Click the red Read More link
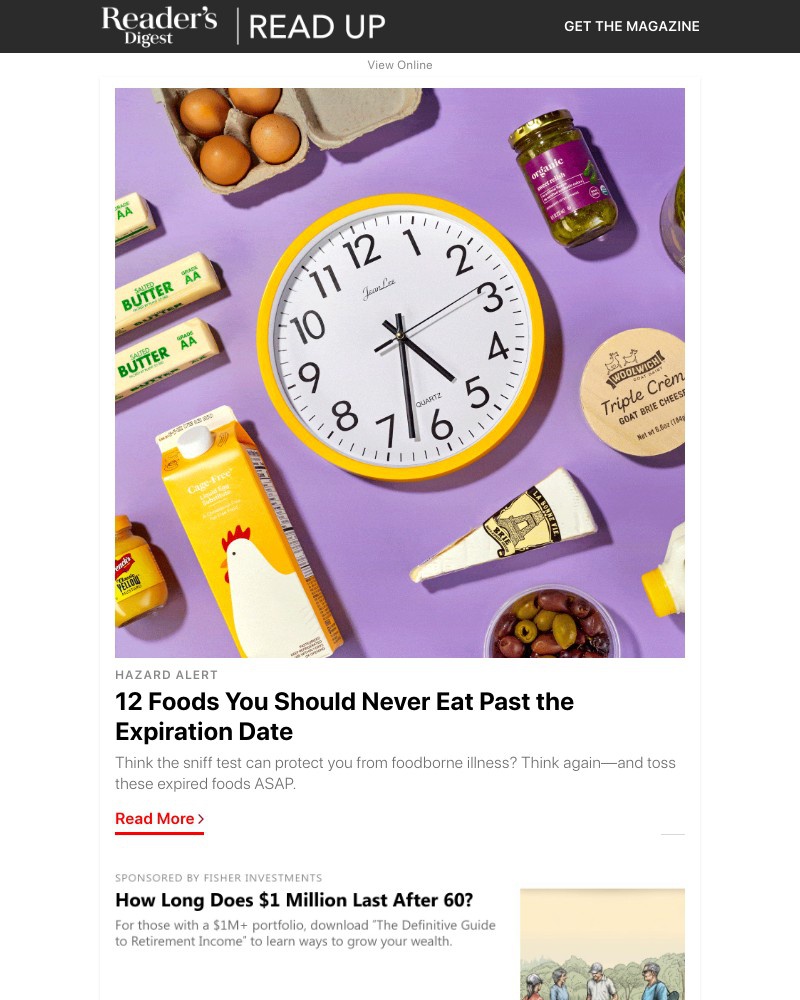 pyautogui.click(x=154, y=818)
